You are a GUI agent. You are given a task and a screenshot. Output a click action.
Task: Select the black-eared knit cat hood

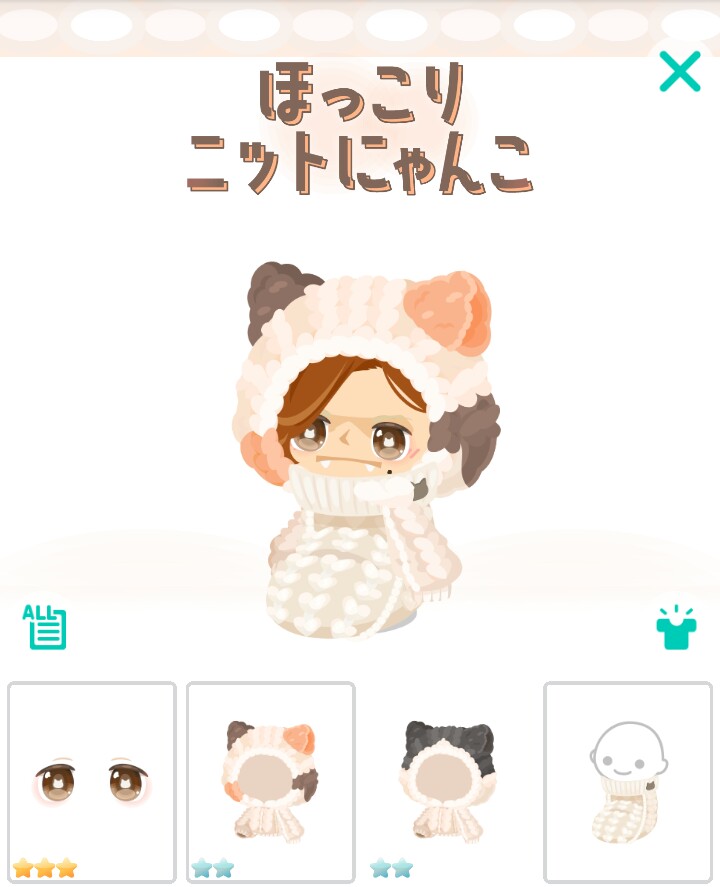(448, 781)
